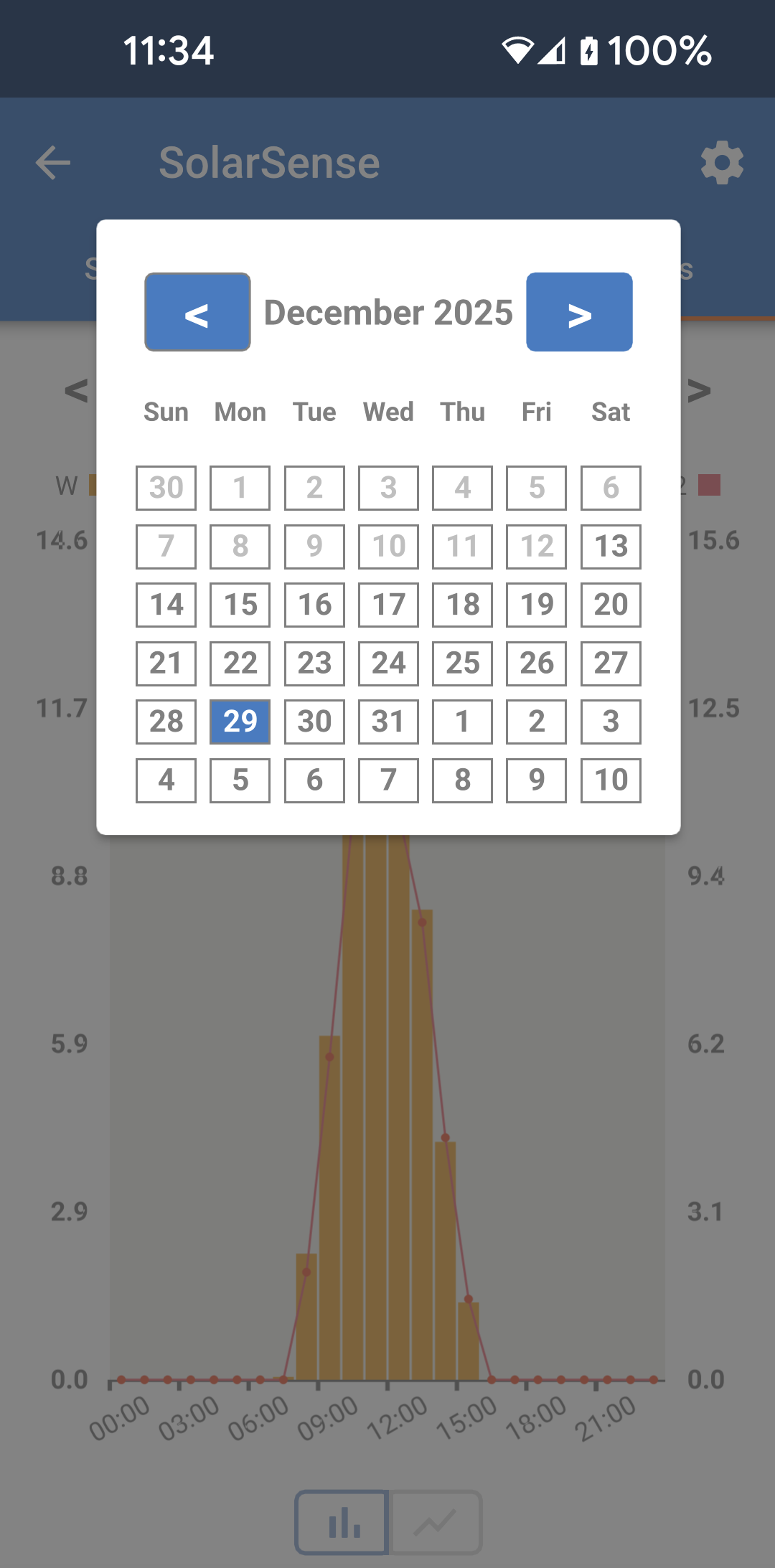Screen dimensions: 775x1568
Task: Reselect the highlighted date December 29
Action: 240,722
